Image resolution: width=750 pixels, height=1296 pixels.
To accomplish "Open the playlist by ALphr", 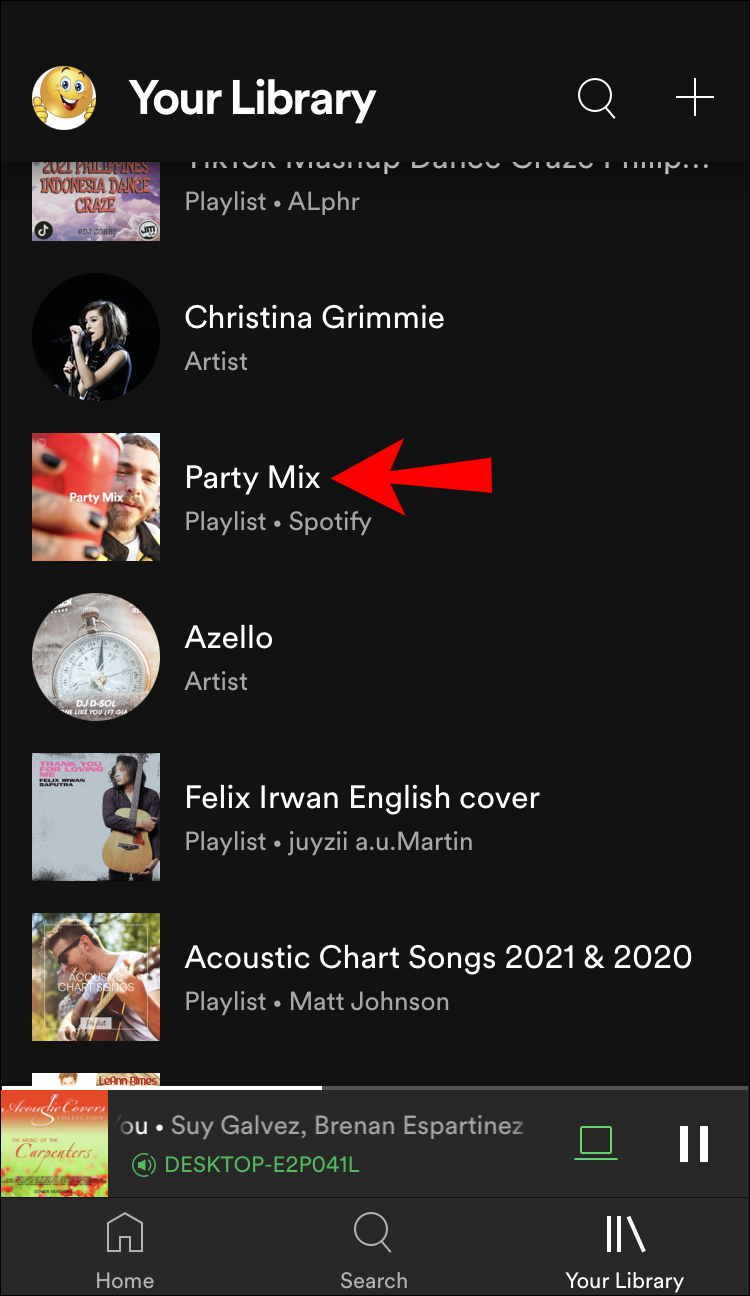I will (x=272, y=200).
